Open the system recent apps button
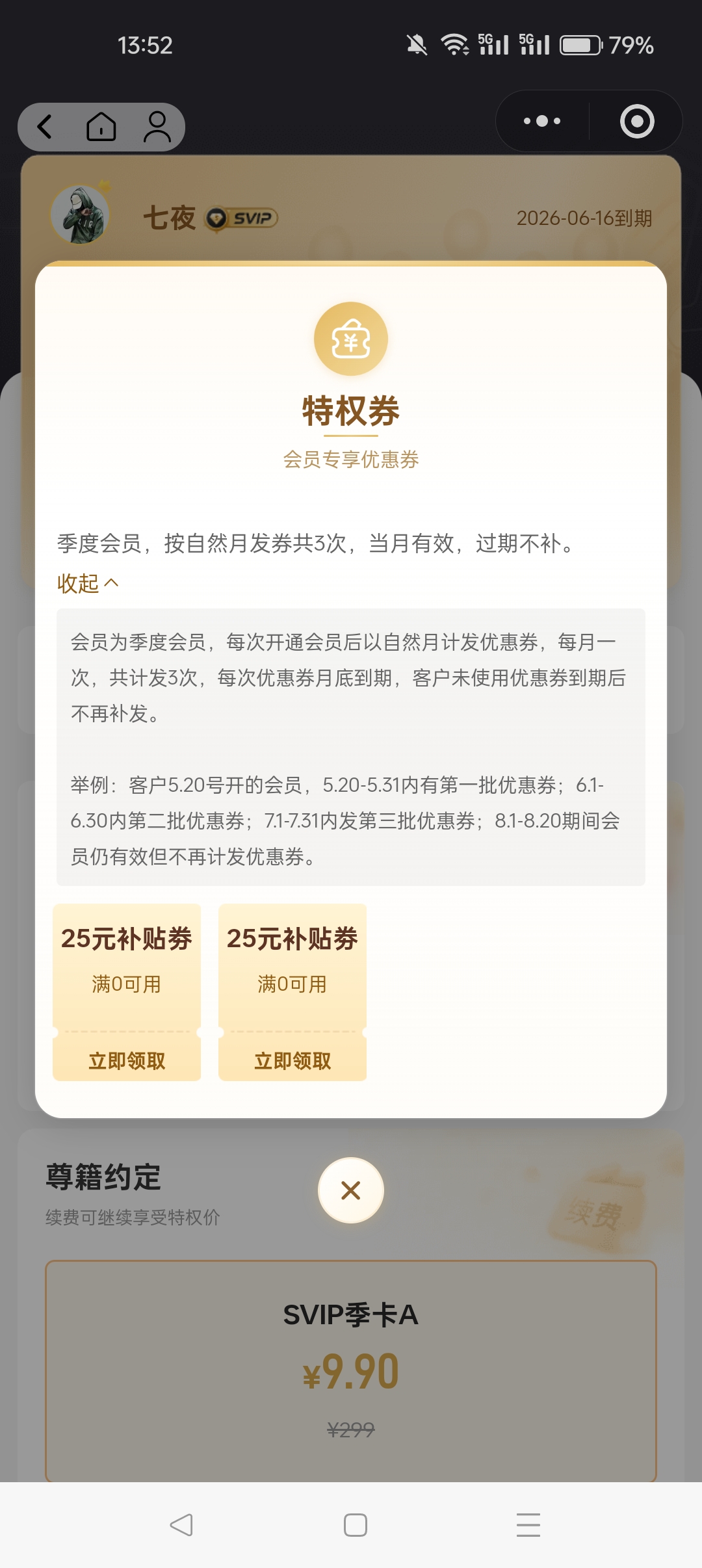This screenshot has height=1568, width=702. [528, 1525]
